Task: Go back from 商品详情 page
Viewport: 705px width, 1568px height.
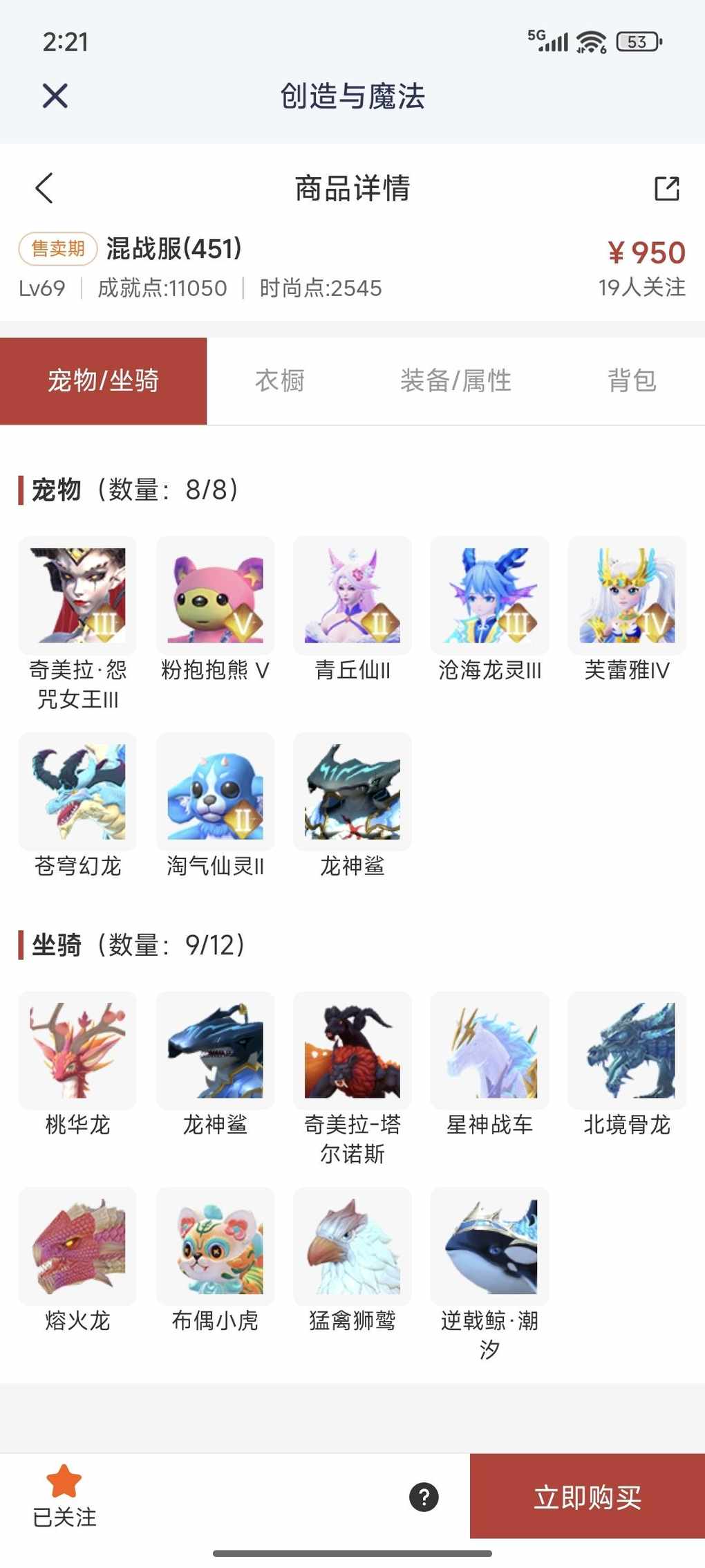Action: (44, 188)
